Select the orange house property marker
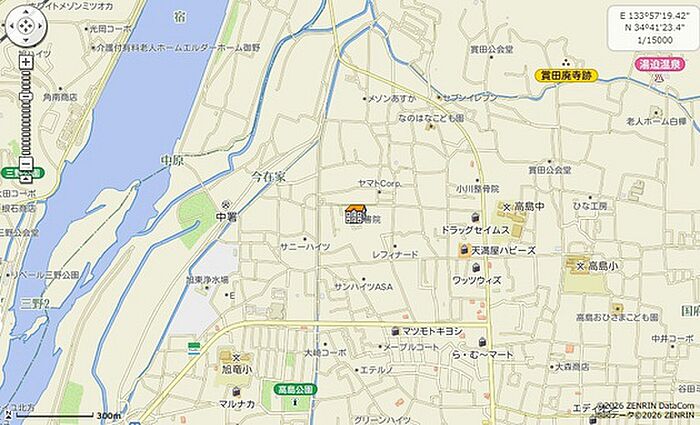The width and height of the screenshot is (700, 425). coord(356,214)
